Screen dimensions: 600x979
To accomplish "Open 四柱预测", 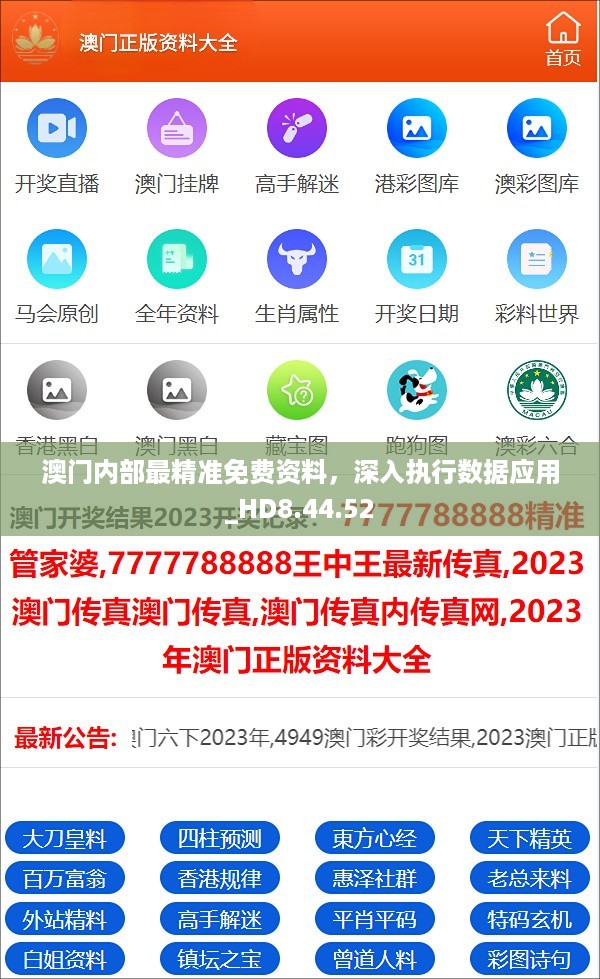I will click(x=220, y=838).
